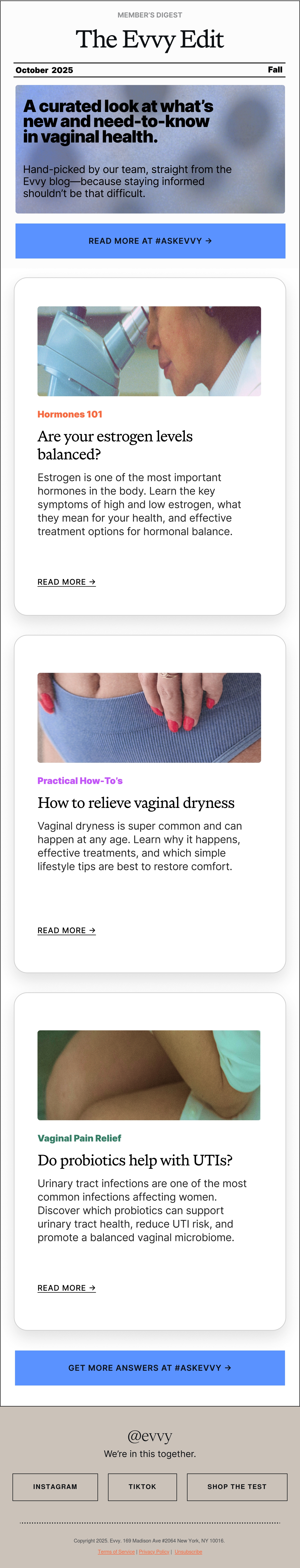The image size is (300, 1568).
Task: Open the image above Vaginal Pain Relief
Action: [149, 1075]
